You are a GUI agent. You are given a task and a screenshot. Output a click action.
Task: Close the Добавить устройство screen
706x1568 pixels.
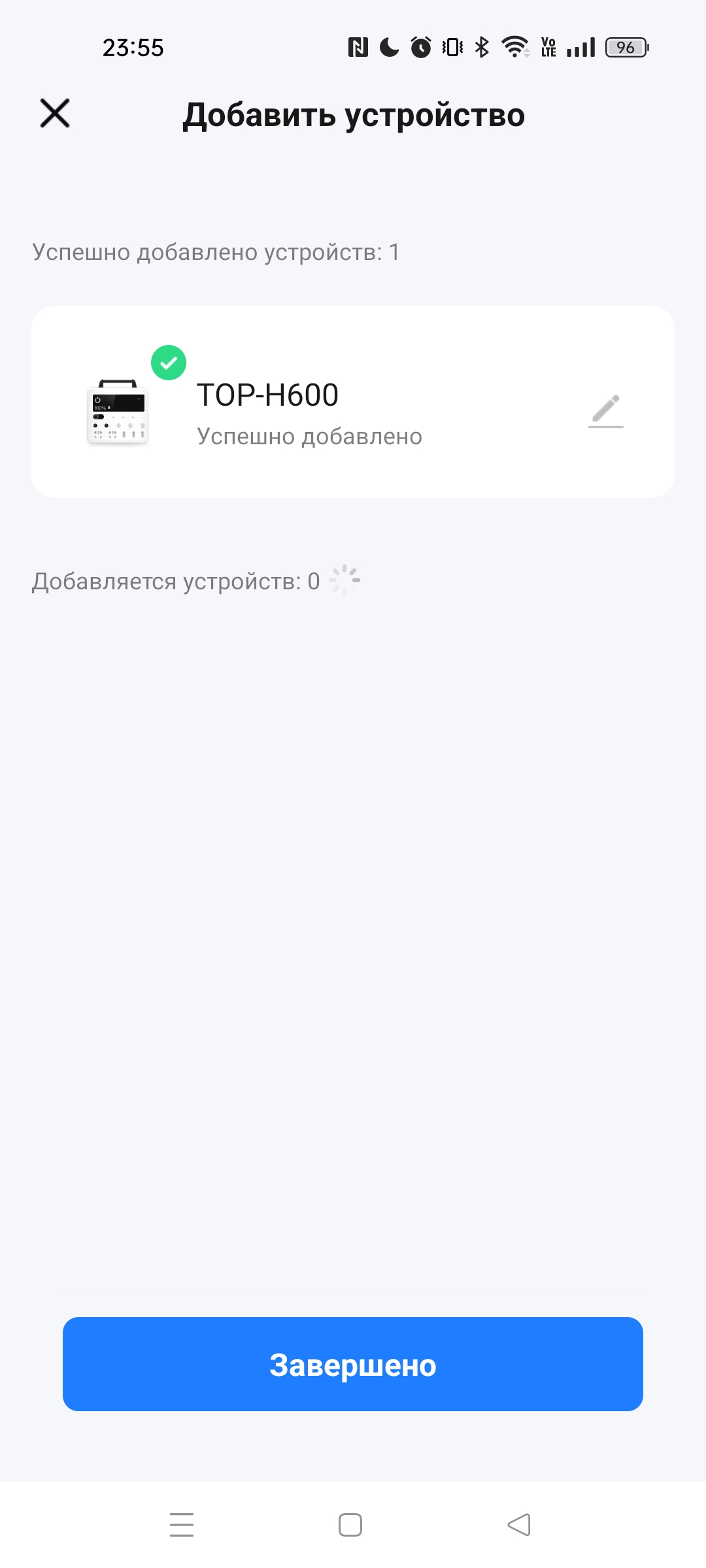(55, 114)
